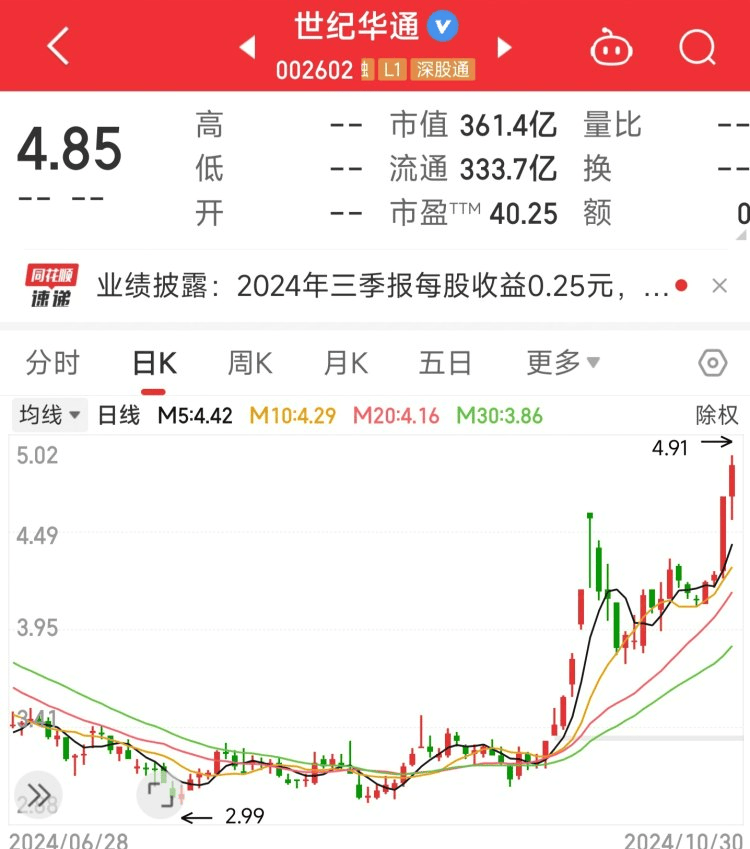Screen dimensions: 750x849
Task: Switch to the next stock
Action: (505, 47)
